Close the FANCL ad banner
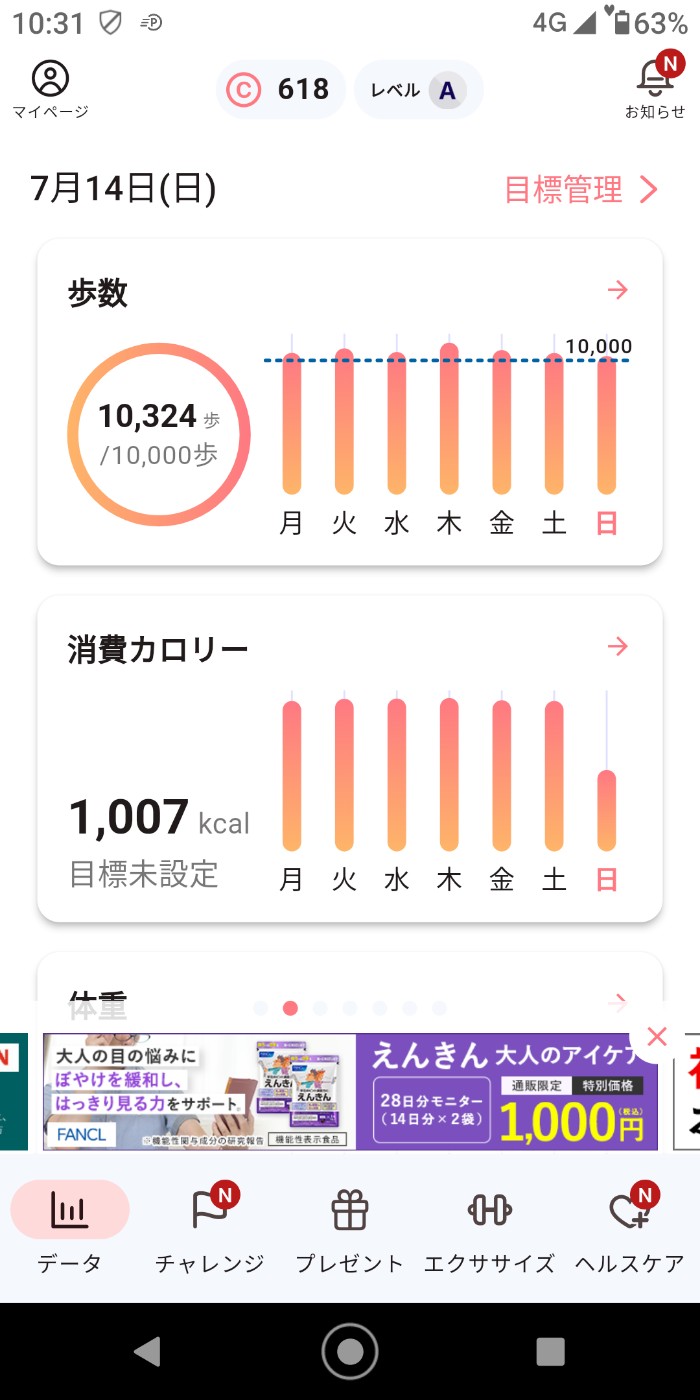The height and width of the screenshot is (1400, 700). [656, 1037]
